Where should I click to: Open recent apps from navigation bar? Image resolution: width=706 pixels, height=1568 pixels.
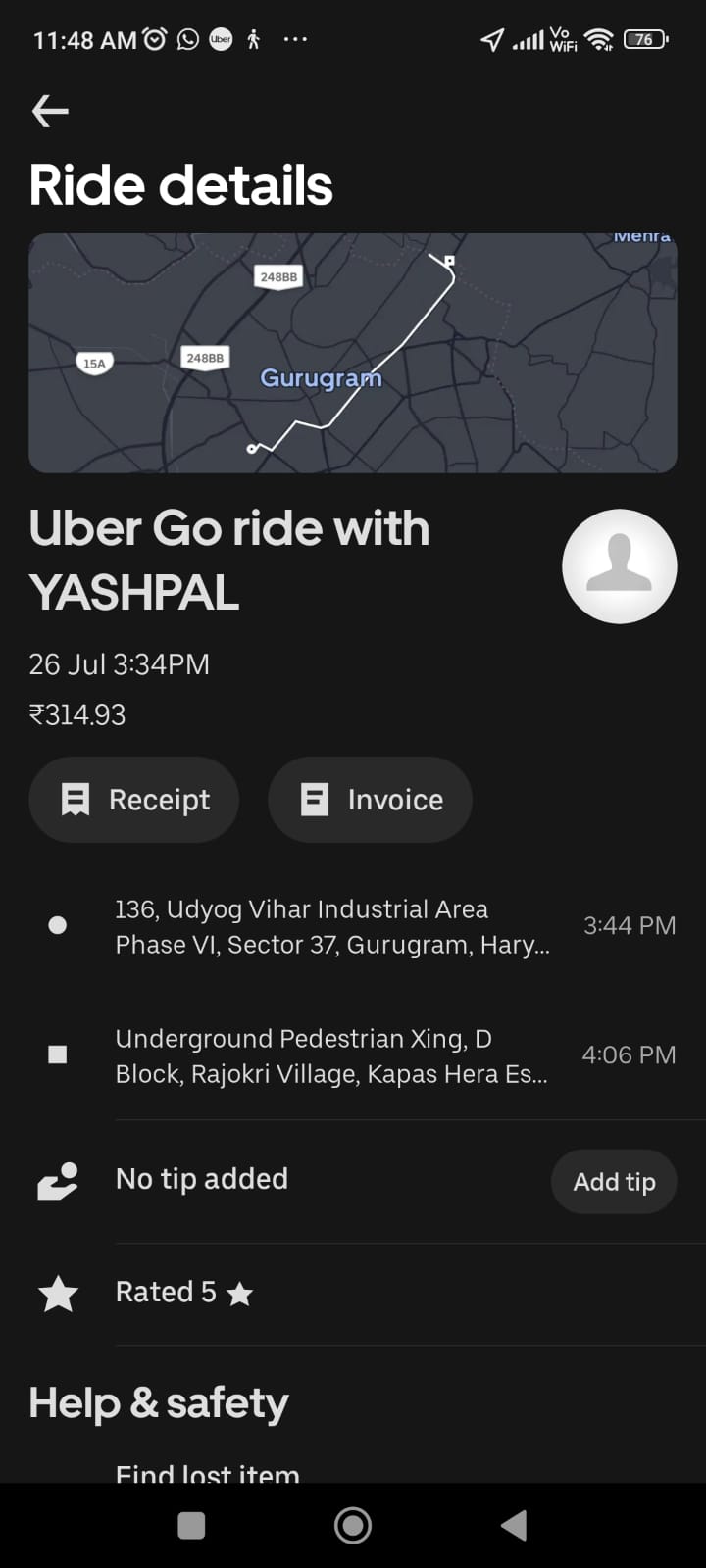tap(191, 1525)
